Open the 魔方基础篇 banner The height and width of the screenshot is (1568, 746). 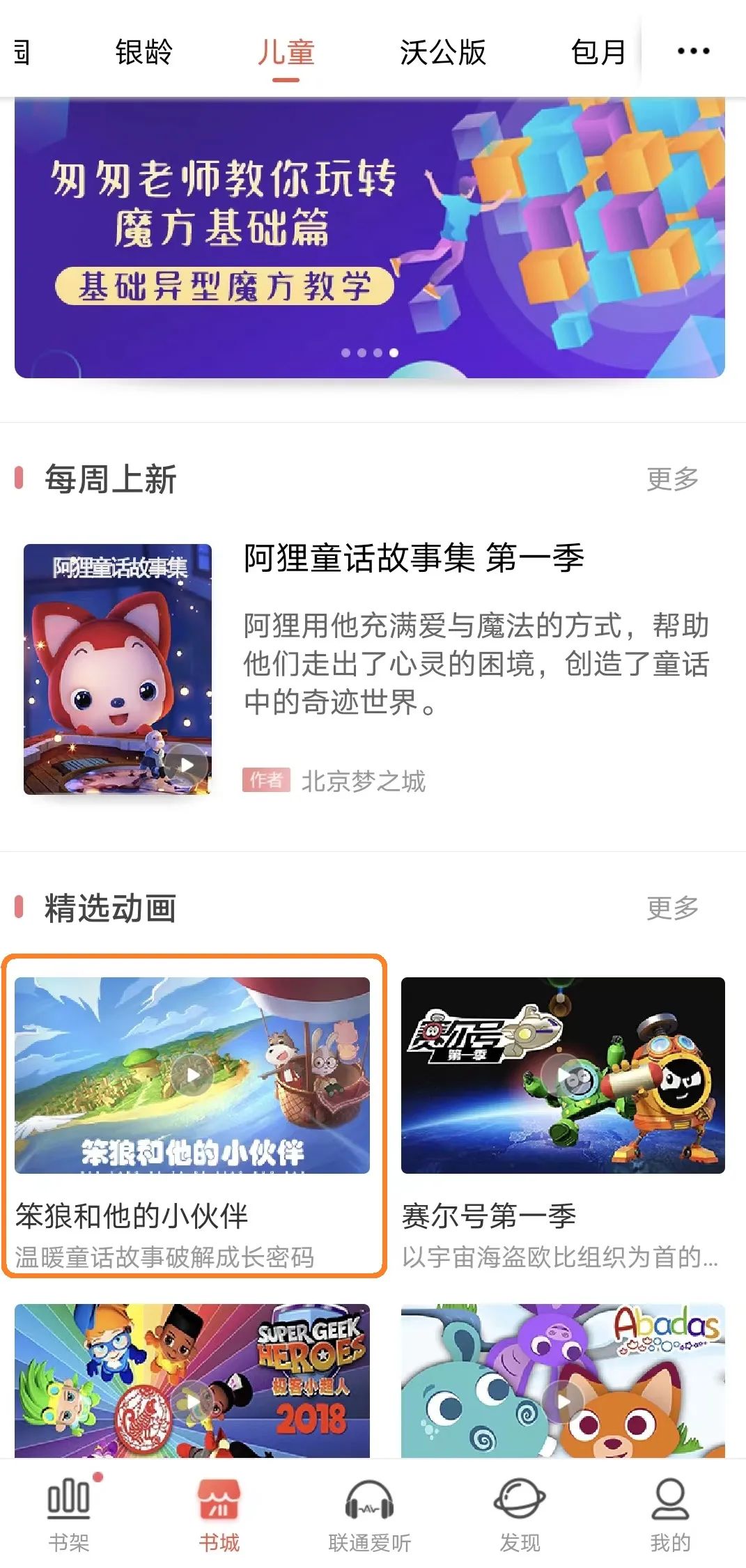tap(369, 238)
